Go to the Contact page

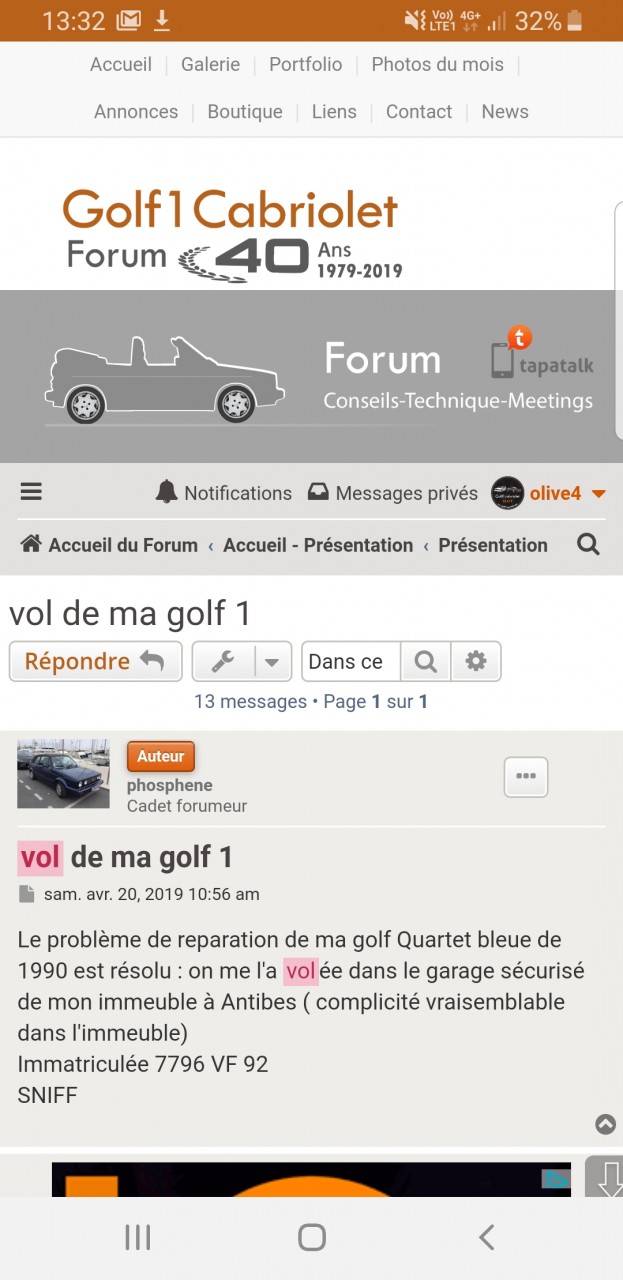tap(419, 111)
